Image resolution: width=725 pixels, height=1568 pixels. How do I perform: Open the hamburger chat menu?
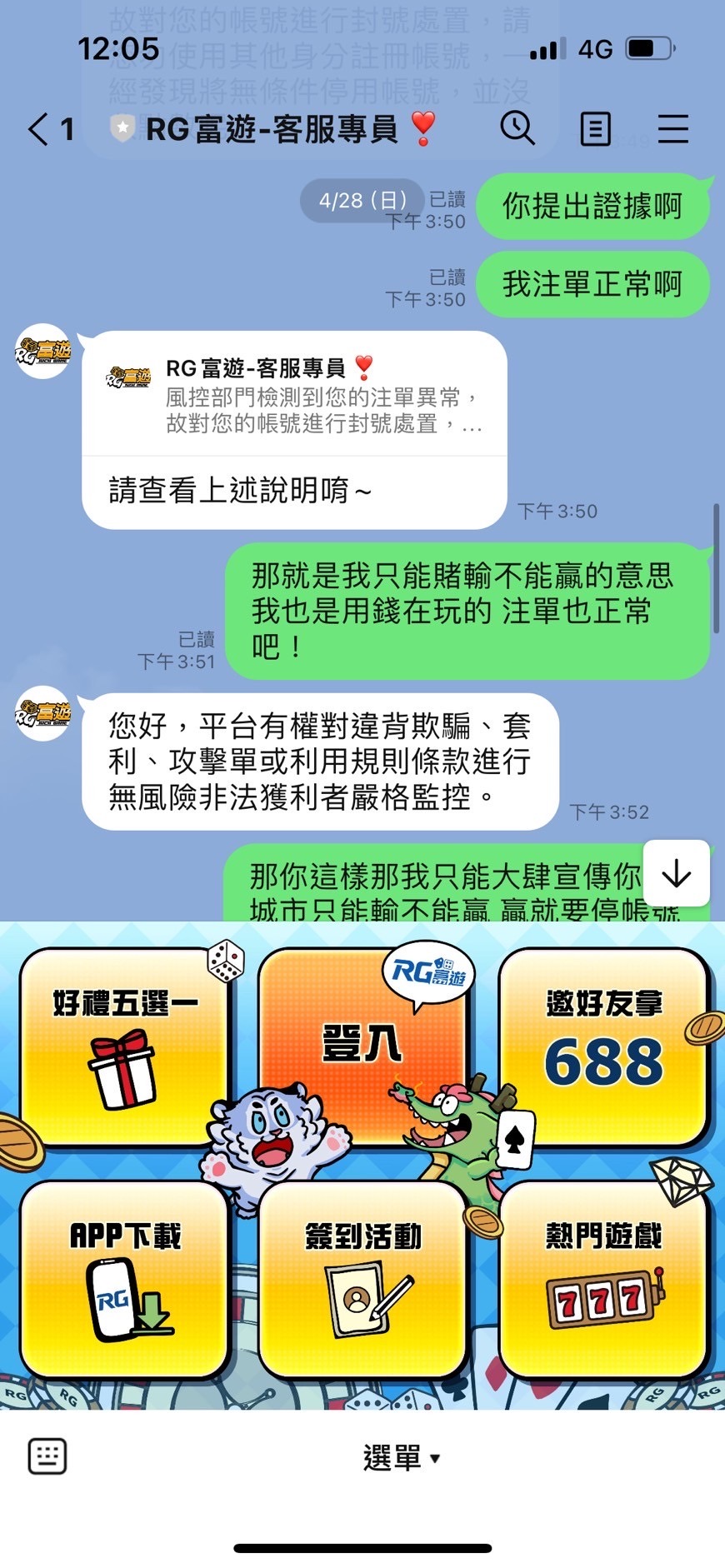click(x=672, y=129)
